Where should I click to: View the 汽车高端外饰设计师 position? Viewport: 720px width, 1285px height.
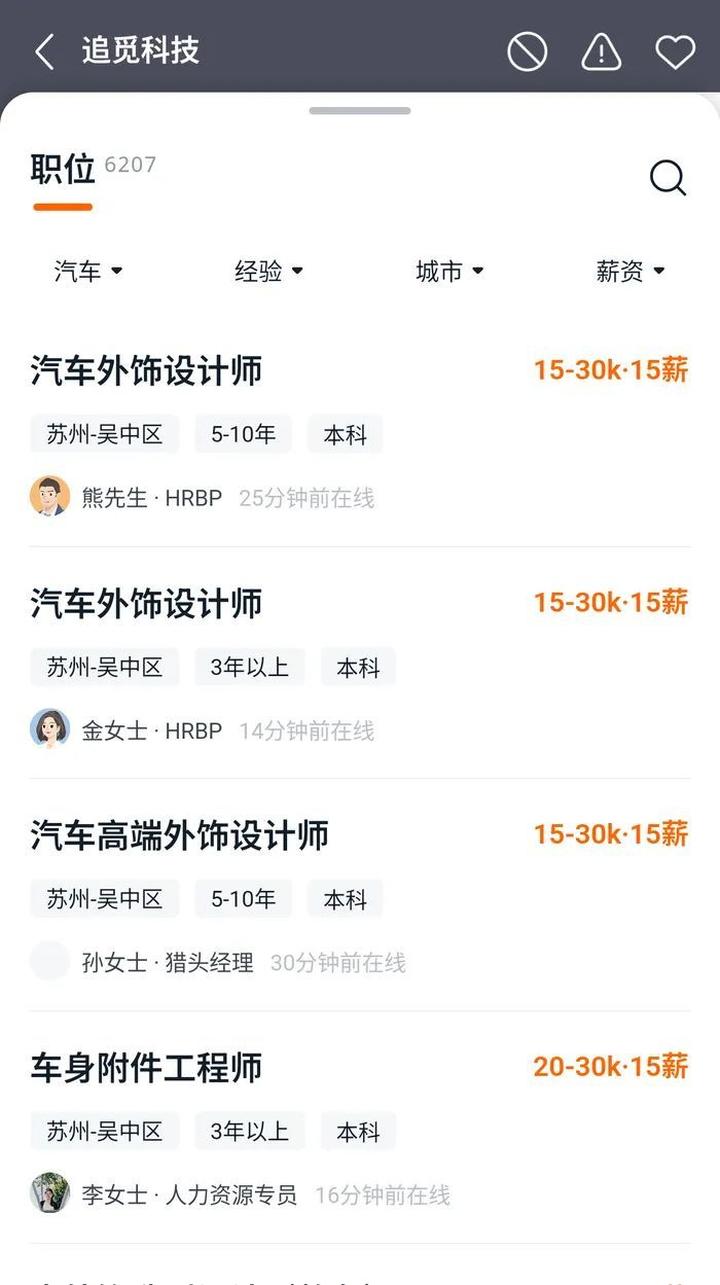click(360, 895)
